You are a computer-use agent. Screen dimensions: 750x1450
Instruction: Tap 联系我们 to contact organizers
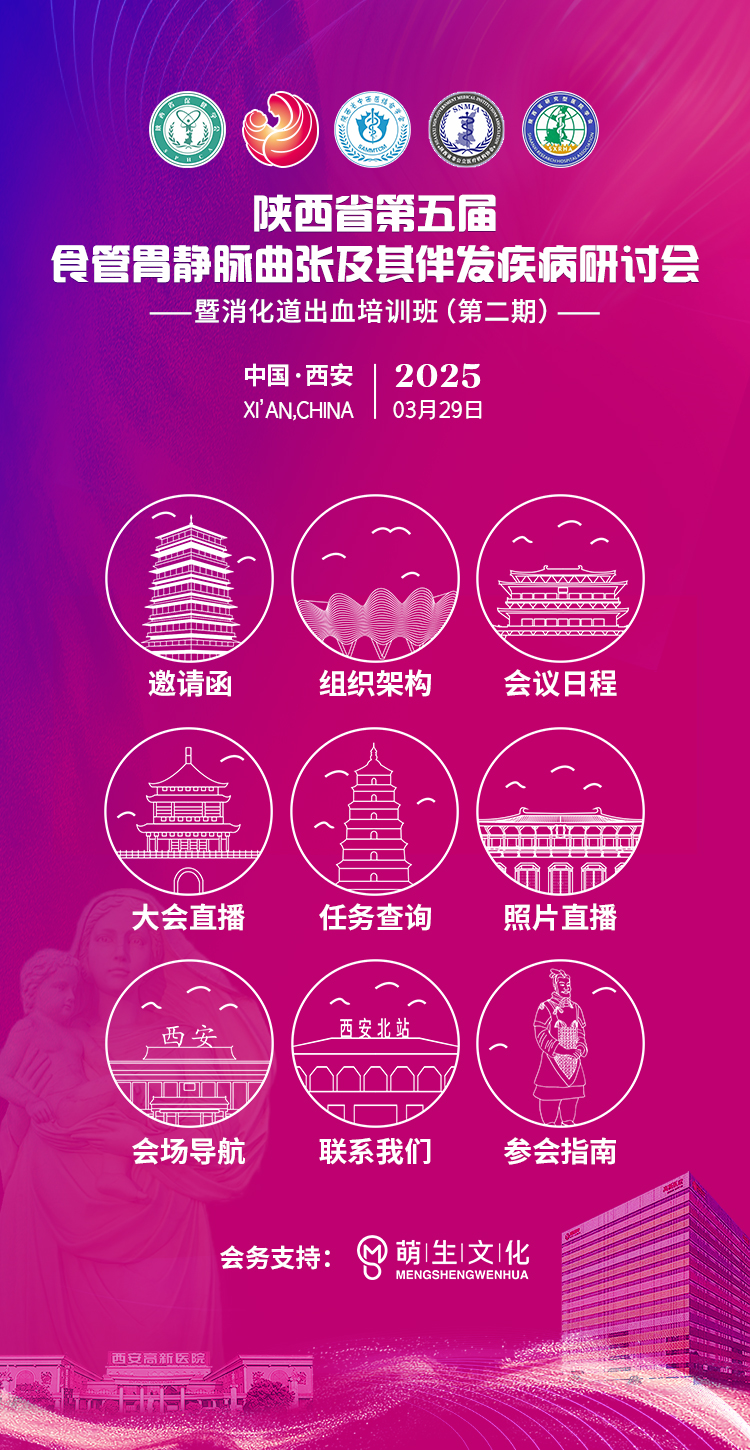click(x=375, y=1064)
